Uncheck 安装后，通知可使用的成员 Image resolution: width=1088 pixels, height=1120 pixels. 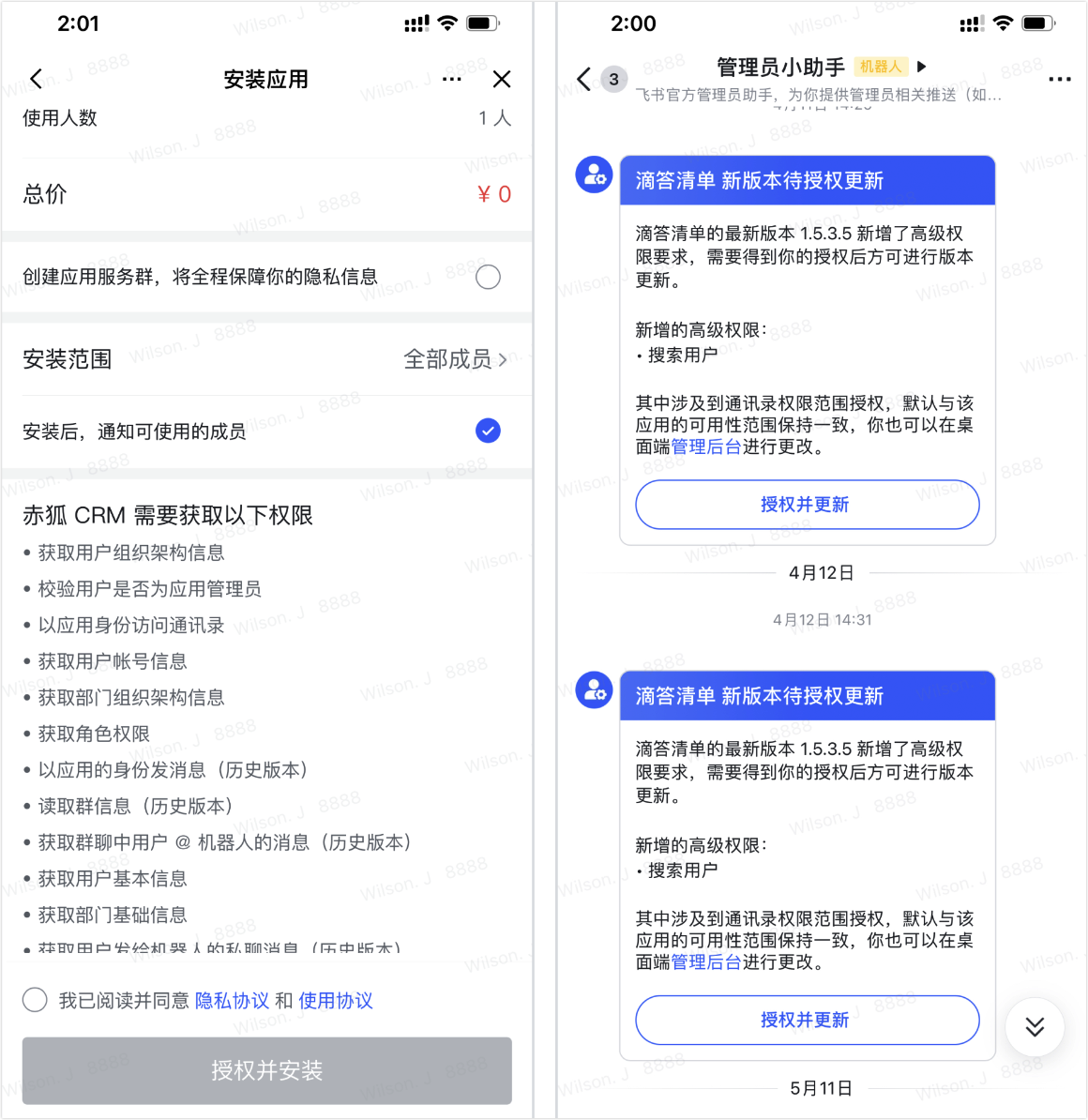[x=488, y=431]
